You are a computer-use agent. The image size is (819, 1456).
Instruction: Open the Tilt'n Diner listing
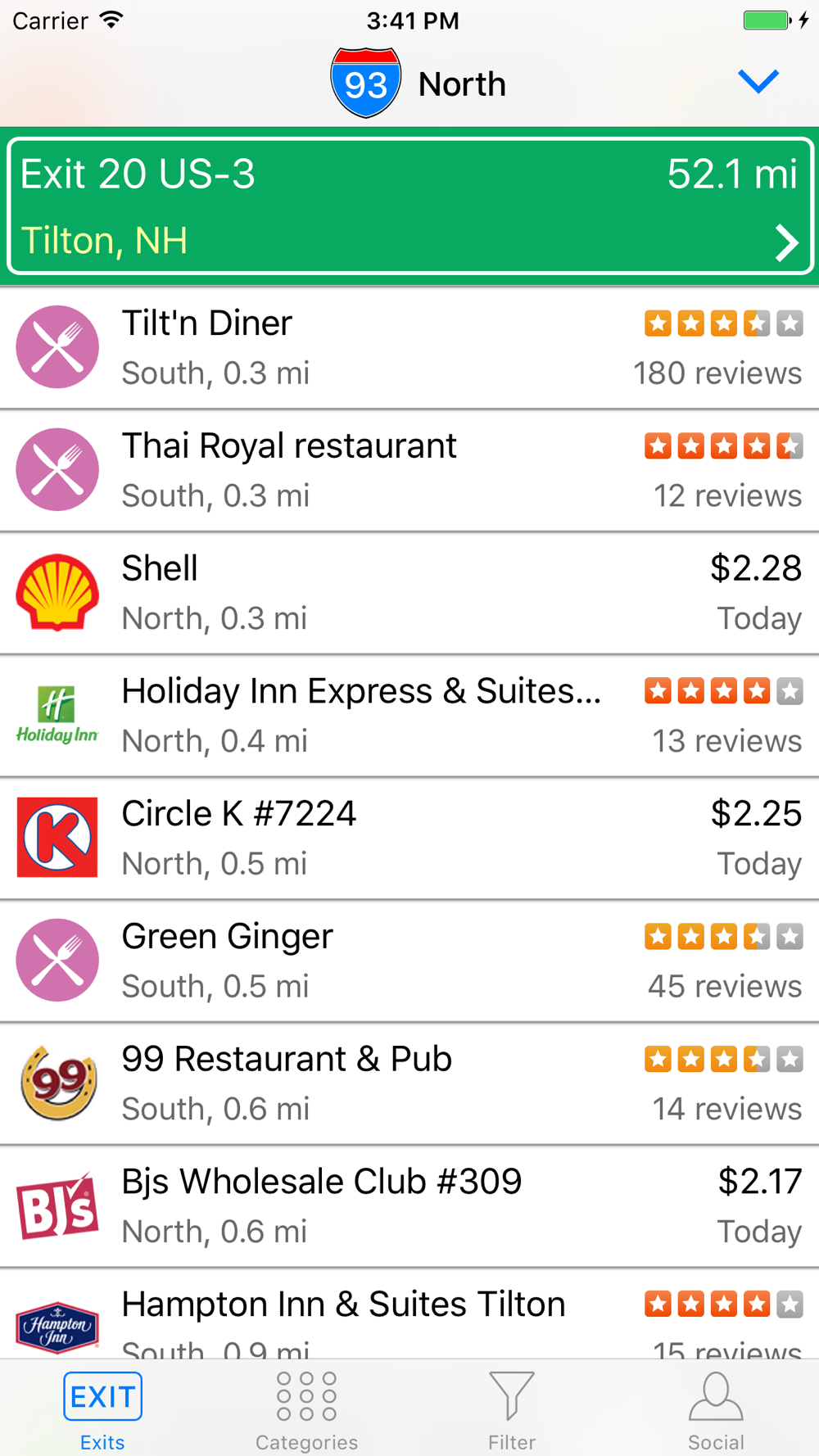[409, 347]
